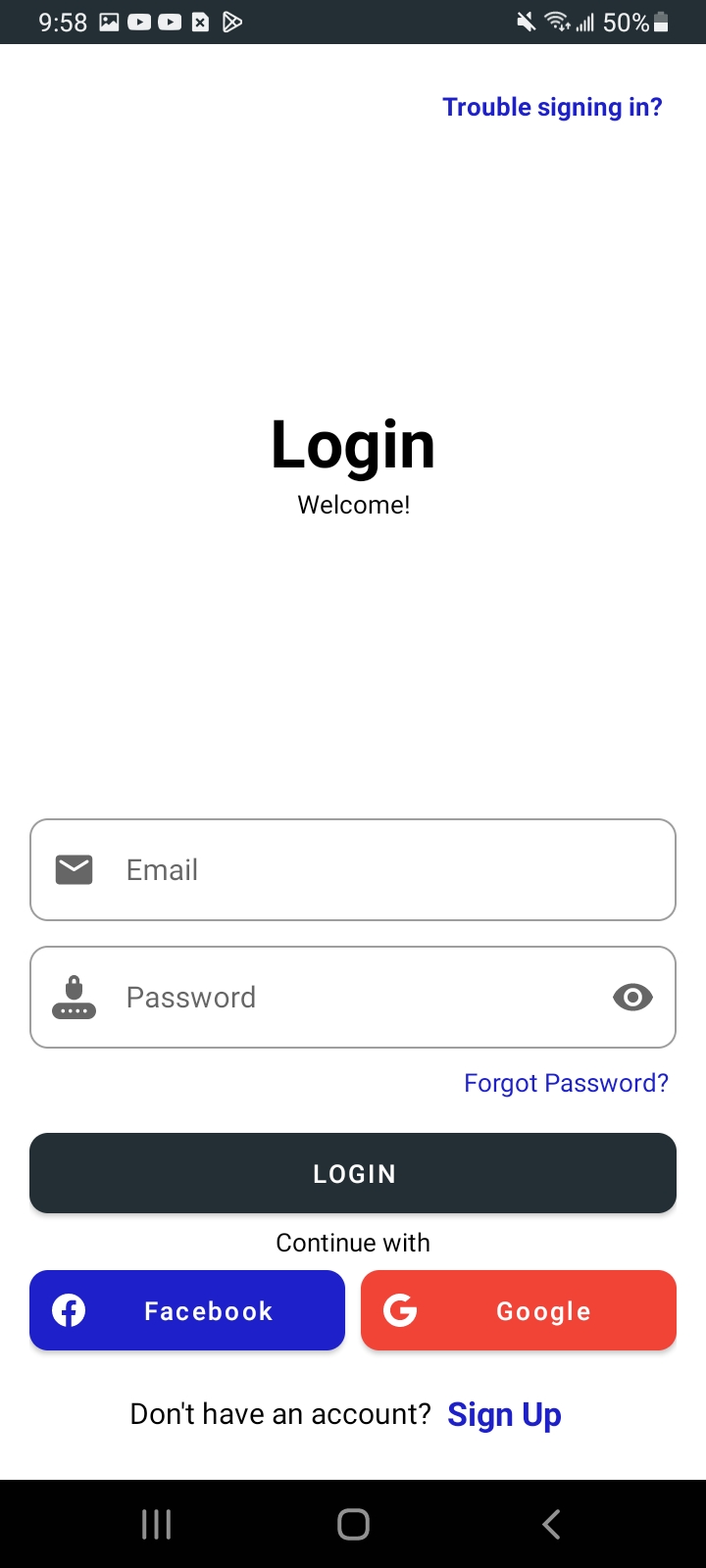Tap the Password input field
706x1568 pixels.
coord(353,997)
